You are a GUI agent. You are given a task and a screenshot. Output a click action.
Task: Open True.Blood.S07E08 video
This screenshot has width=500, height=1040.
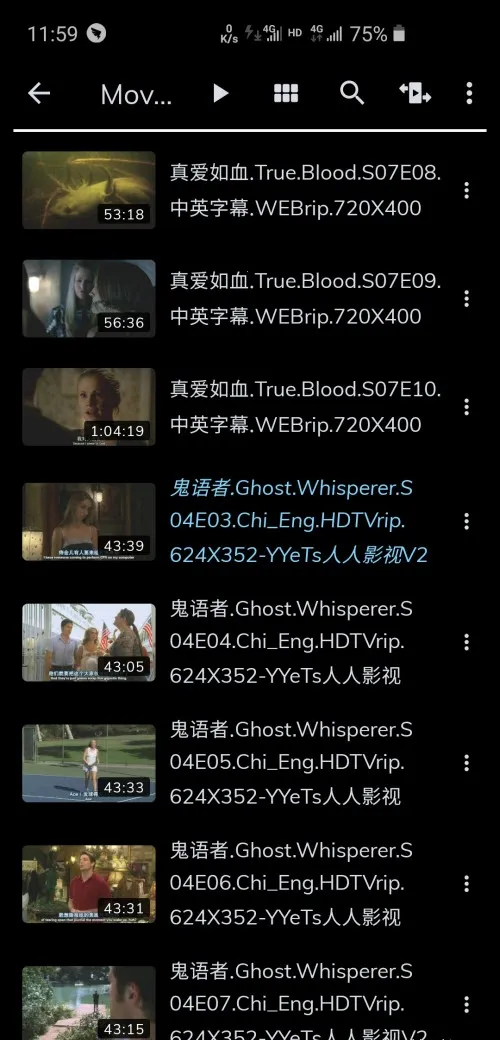click(231, 190)
